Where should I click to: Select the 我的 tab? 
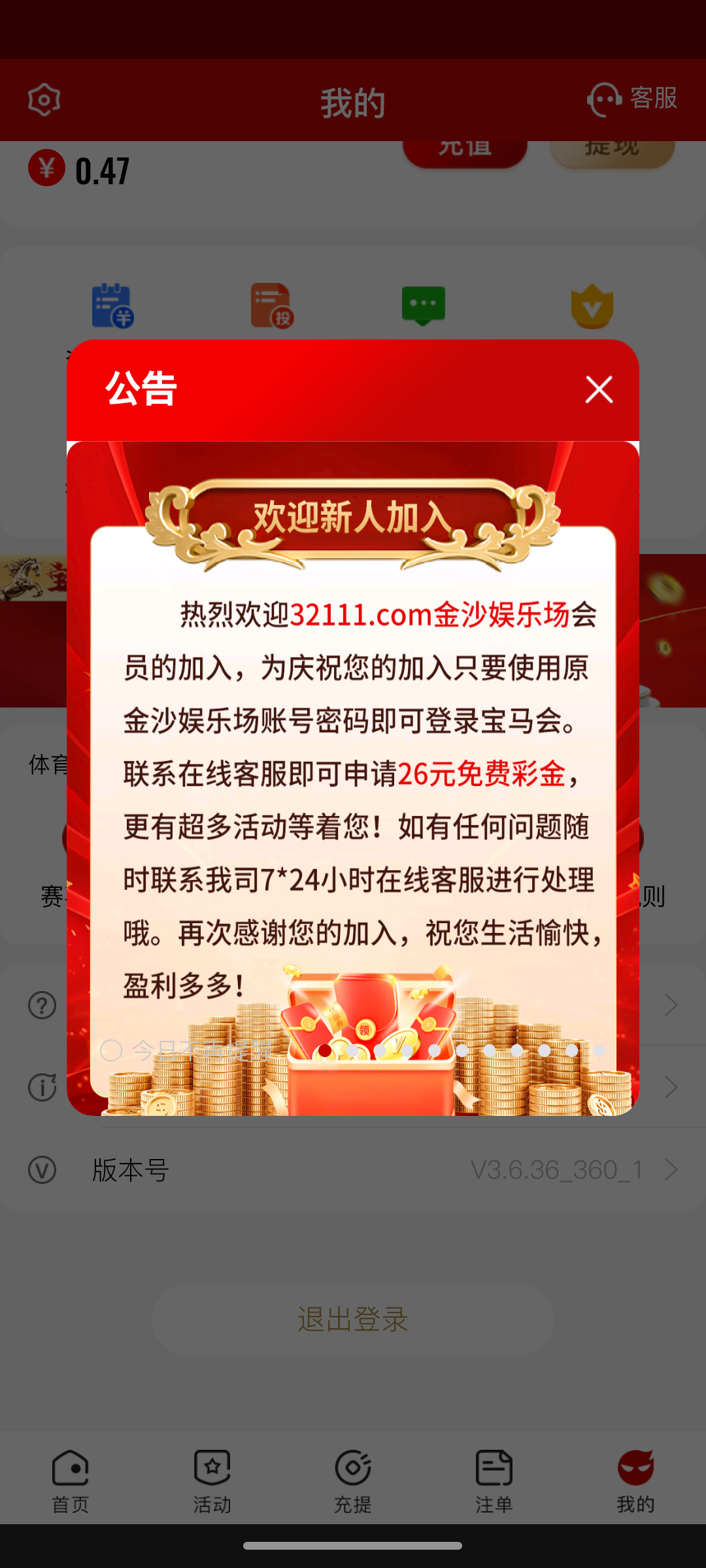click(x=635, y=1480)
